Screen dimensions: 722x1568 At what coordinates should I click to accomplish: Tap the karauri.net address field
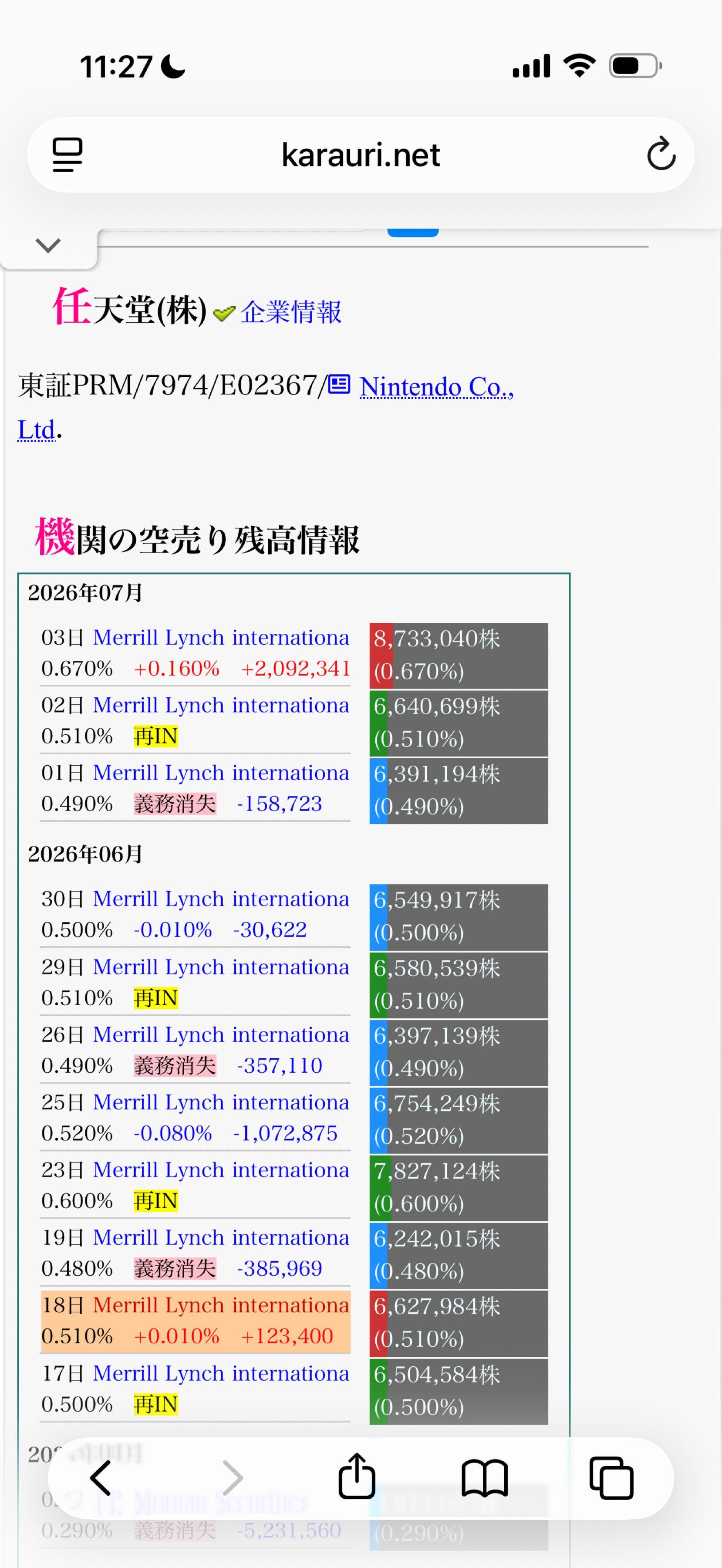coord(361,155)
